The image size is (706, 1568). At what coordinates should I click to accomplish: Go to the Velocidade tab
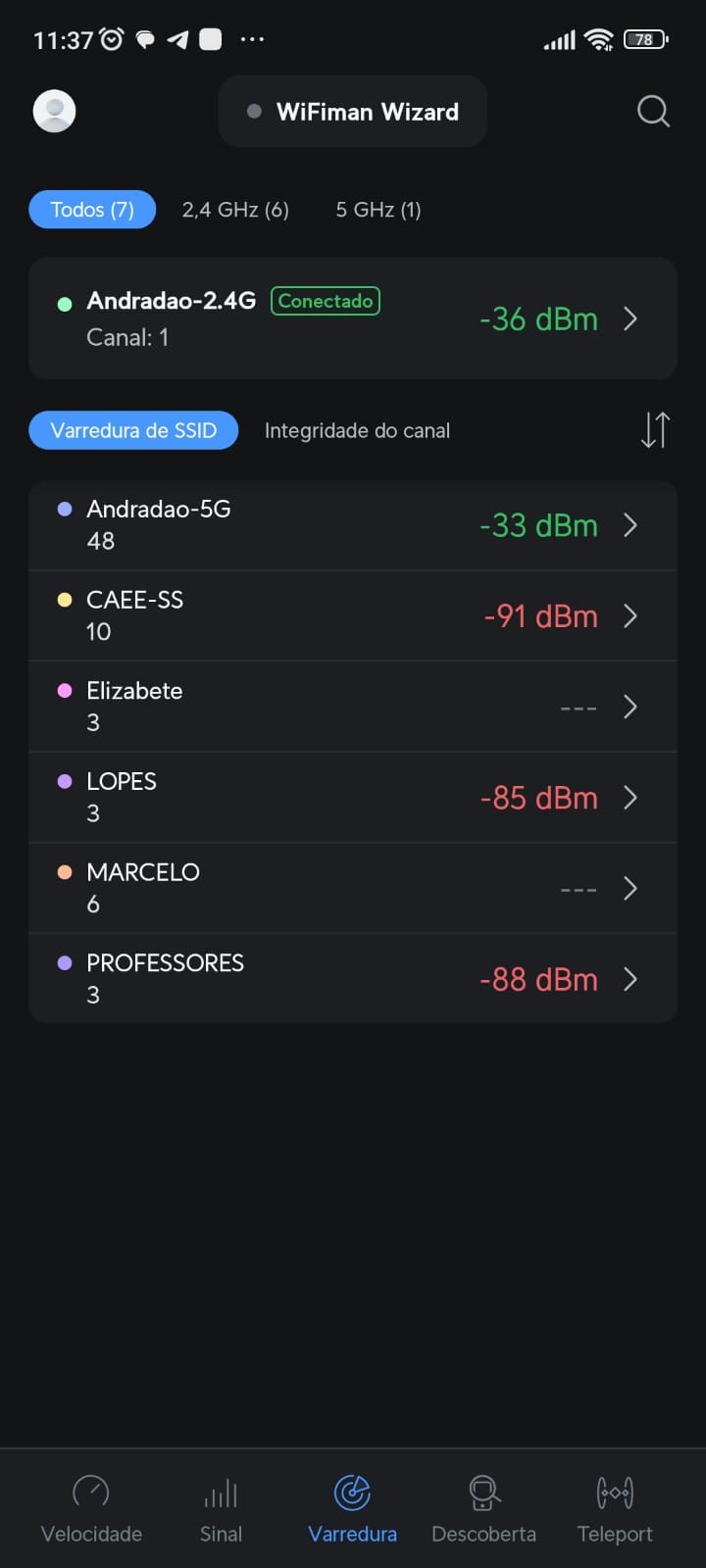click(x=91, y=1509)
